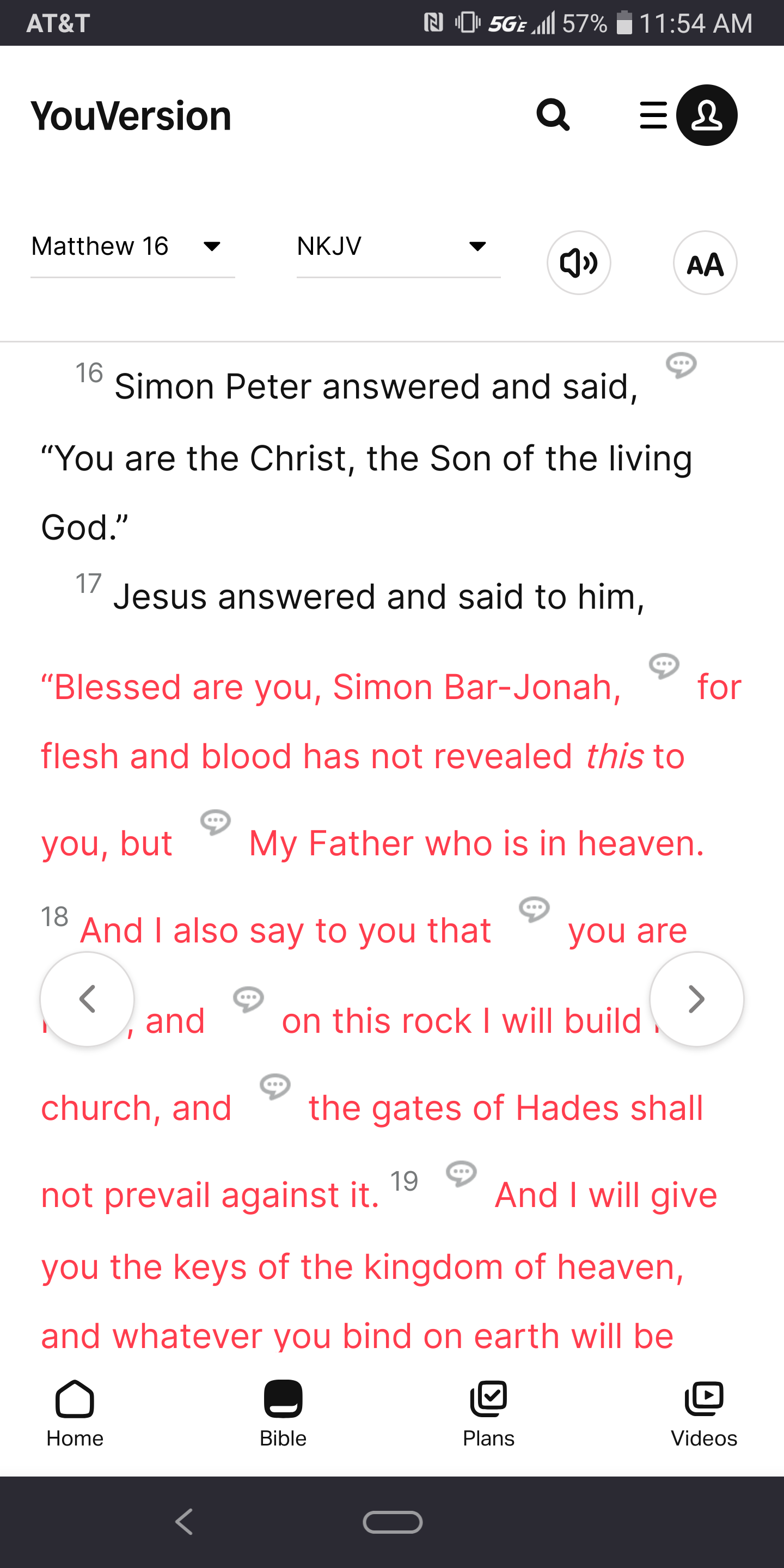Change the NKJV Bible version

pos(398,247)
